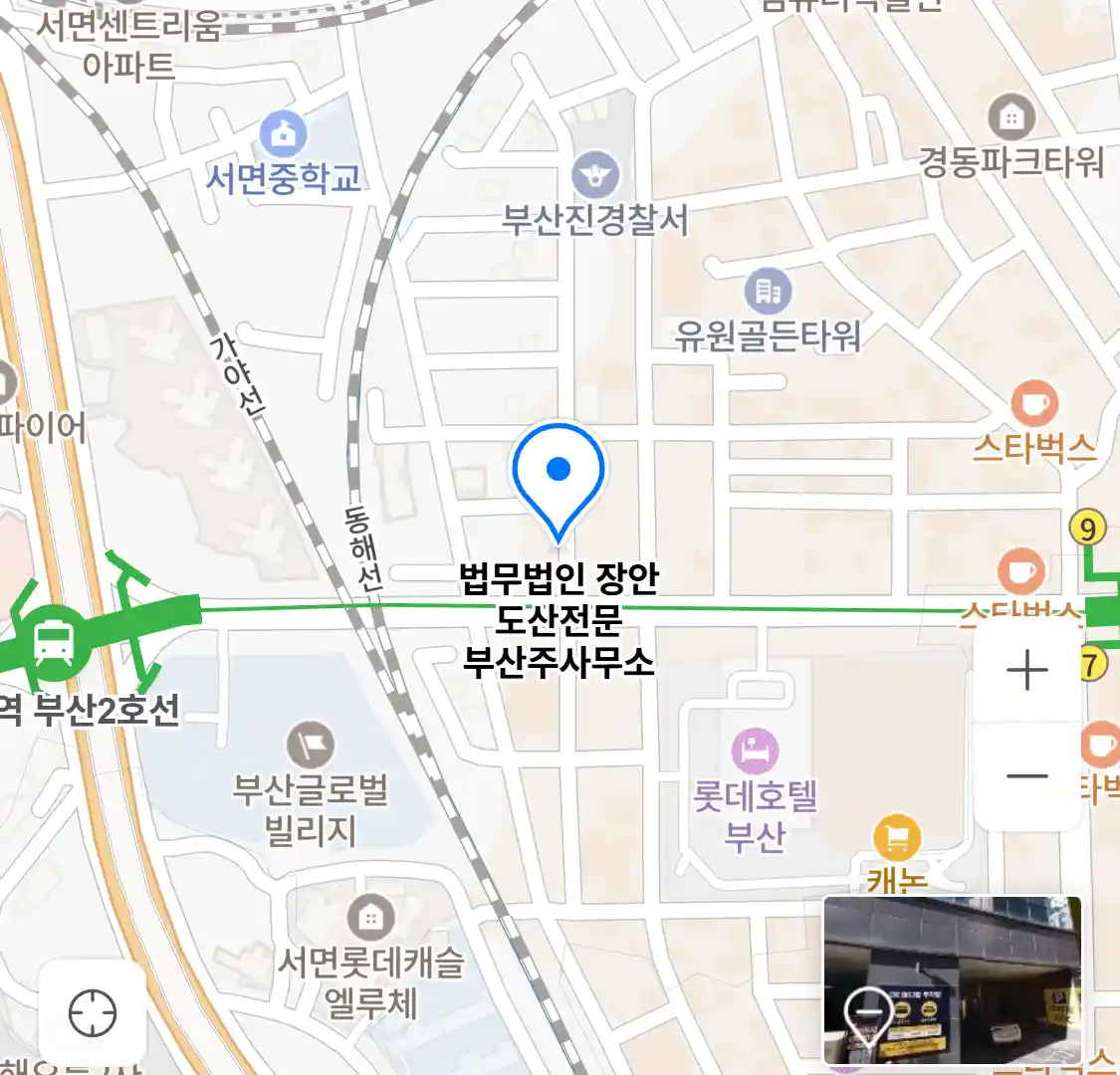Tap the 유원골든타워 building marker
The image size is (1120, 1075).
(768, 292)
